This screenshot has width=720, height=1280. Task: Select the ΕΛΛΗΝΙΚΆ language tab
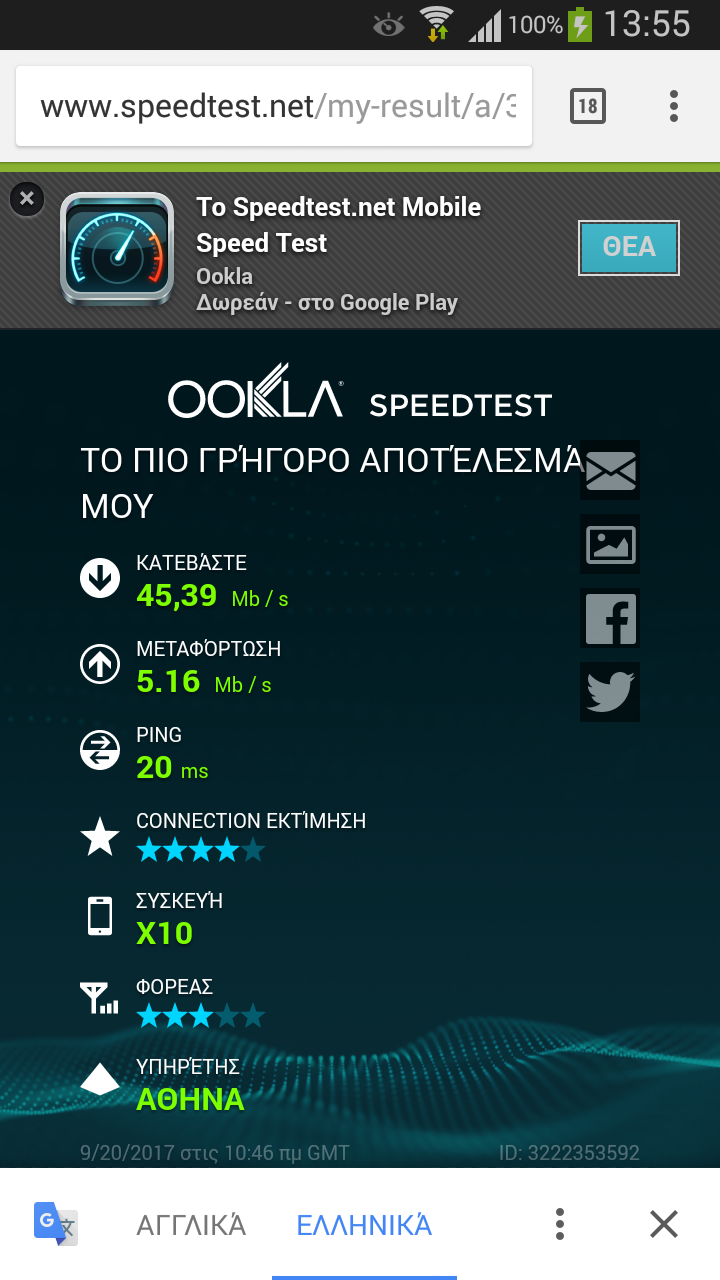pyautogui.click(x=364, y=1225)
